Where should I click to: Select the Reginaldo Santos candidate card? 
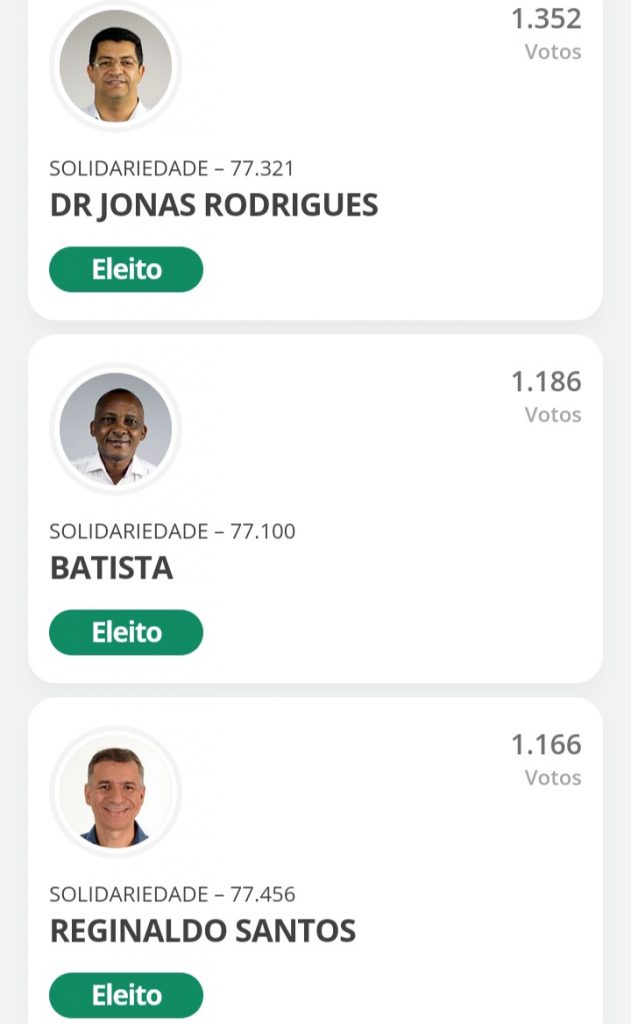coord(203,930)
